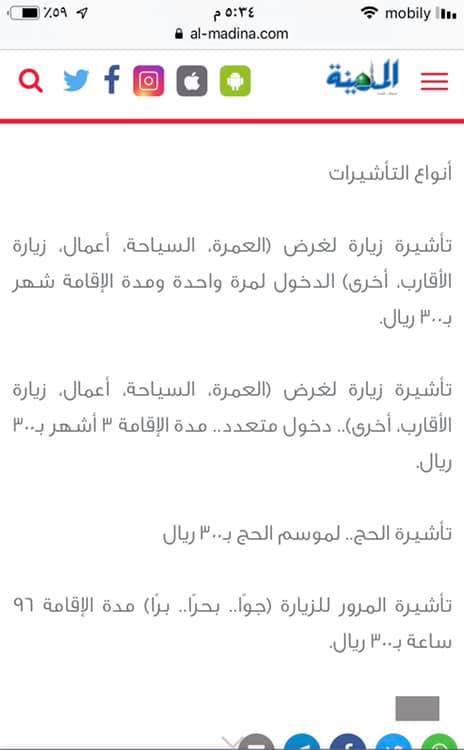The height and width of the screenshot is (750, 464).
Task: Tap the al-madina.com address bar
Action: pyautogui.click(x=232, y=34)
